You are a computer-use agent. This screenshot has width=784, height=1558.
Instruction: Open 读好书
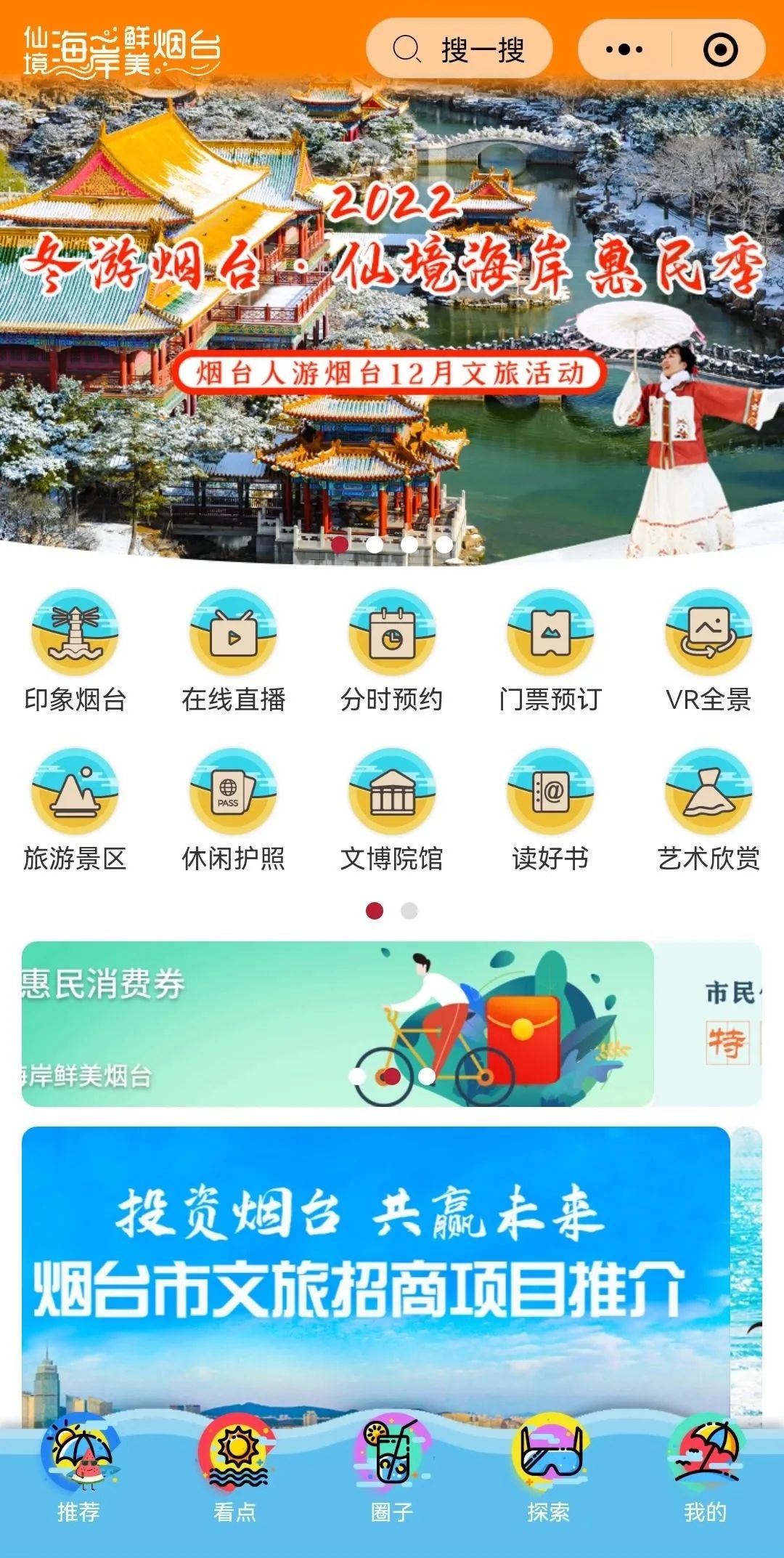click(x=550, y=809)
